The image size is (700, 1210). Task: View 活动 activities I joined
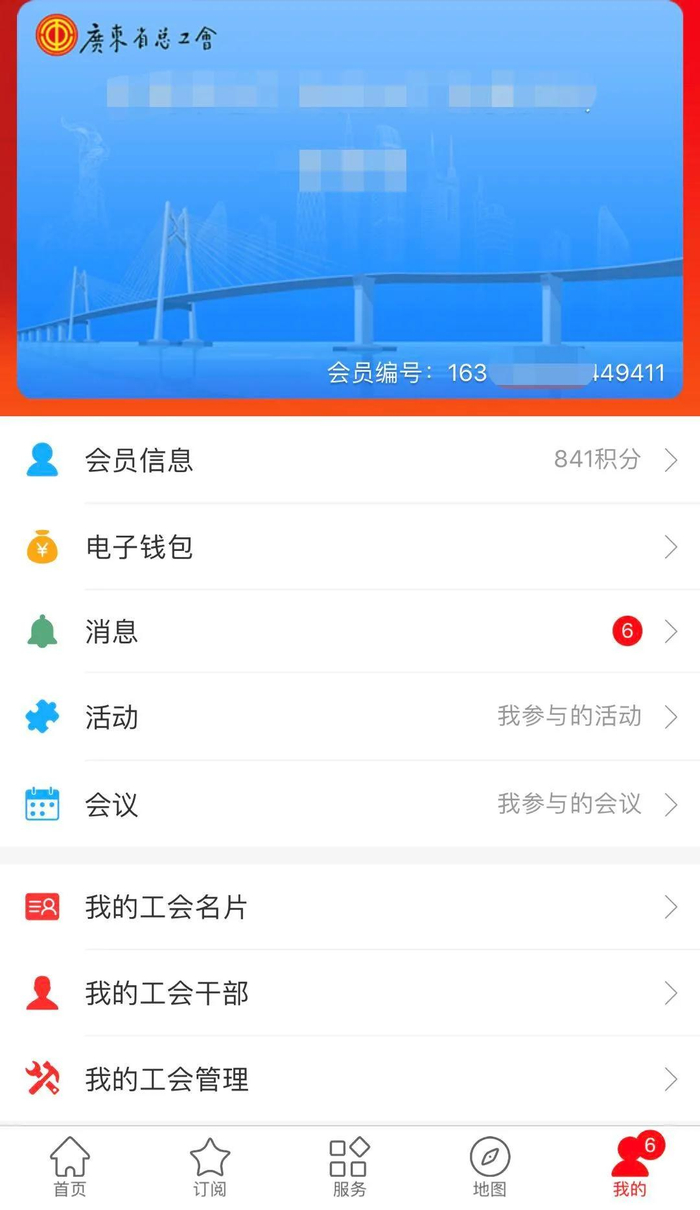pos(350,717)
